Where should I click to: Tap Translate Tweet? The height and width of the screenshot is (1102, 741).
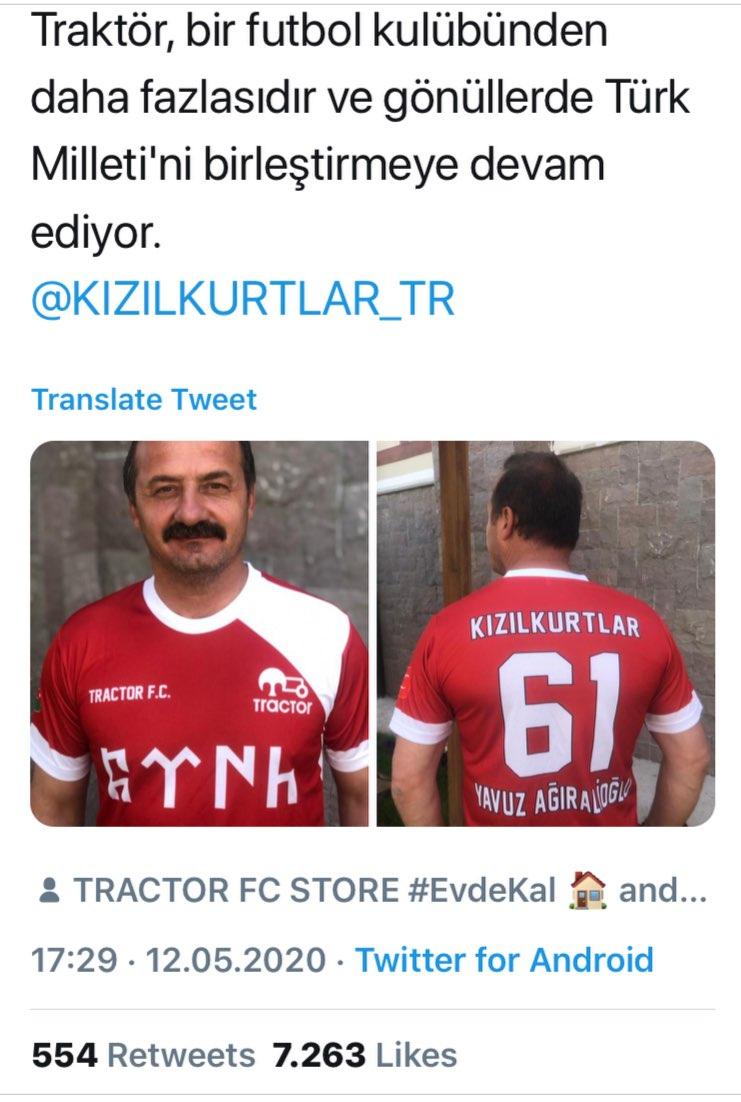click(x=144, y=400)
